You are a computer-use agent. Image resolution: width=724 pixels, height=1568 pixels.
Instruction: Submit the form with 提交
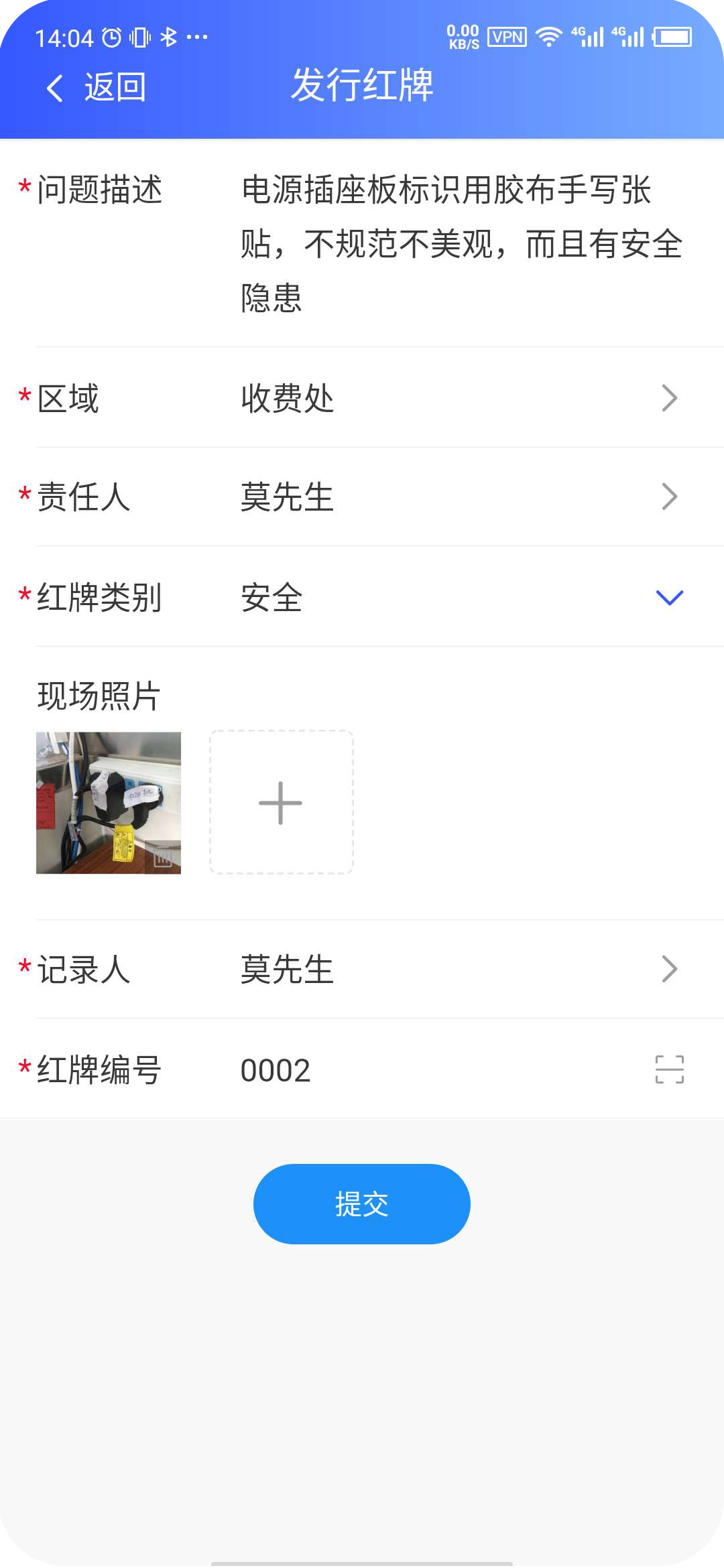pos(362,1204)
